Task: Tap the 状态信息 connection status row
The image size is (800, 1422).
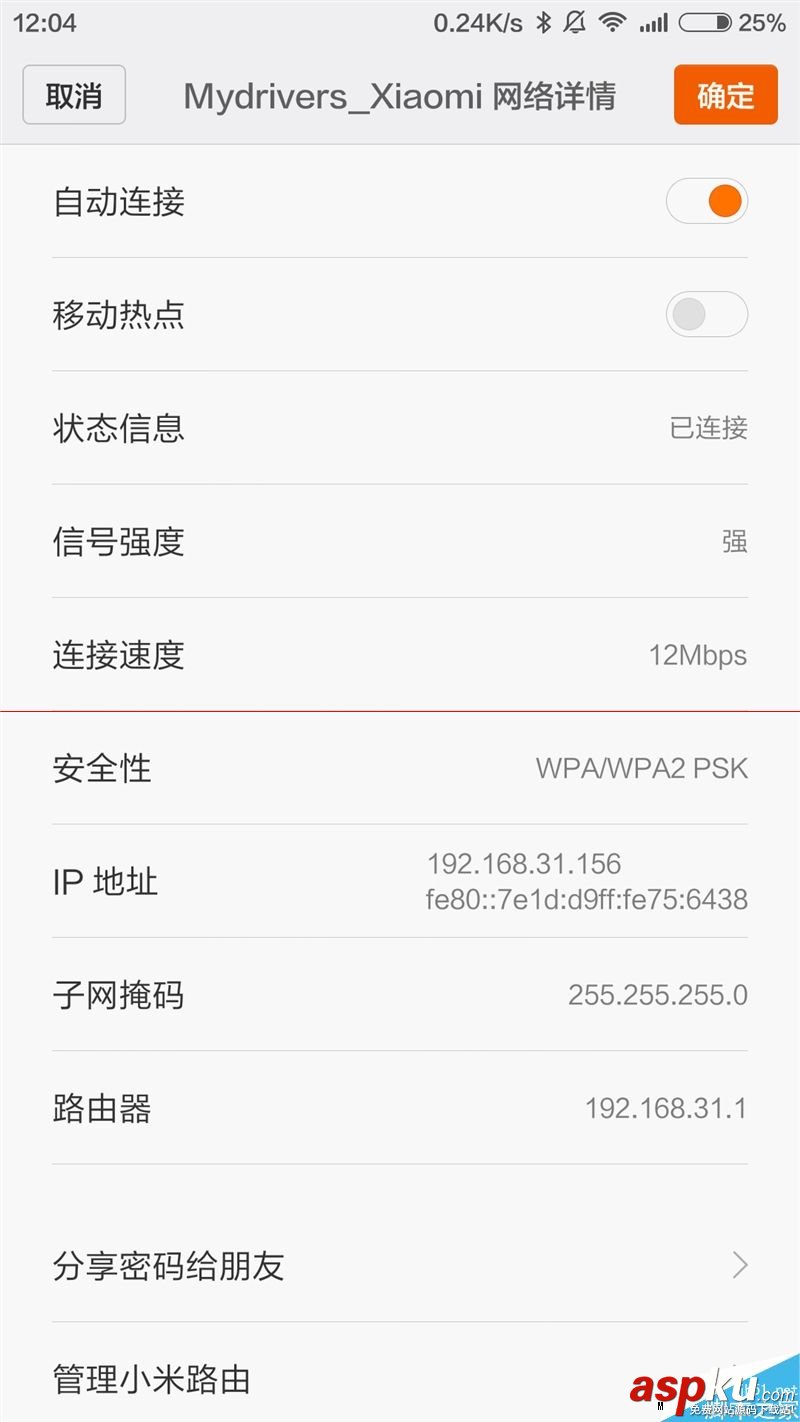Action: pos(400,428)
